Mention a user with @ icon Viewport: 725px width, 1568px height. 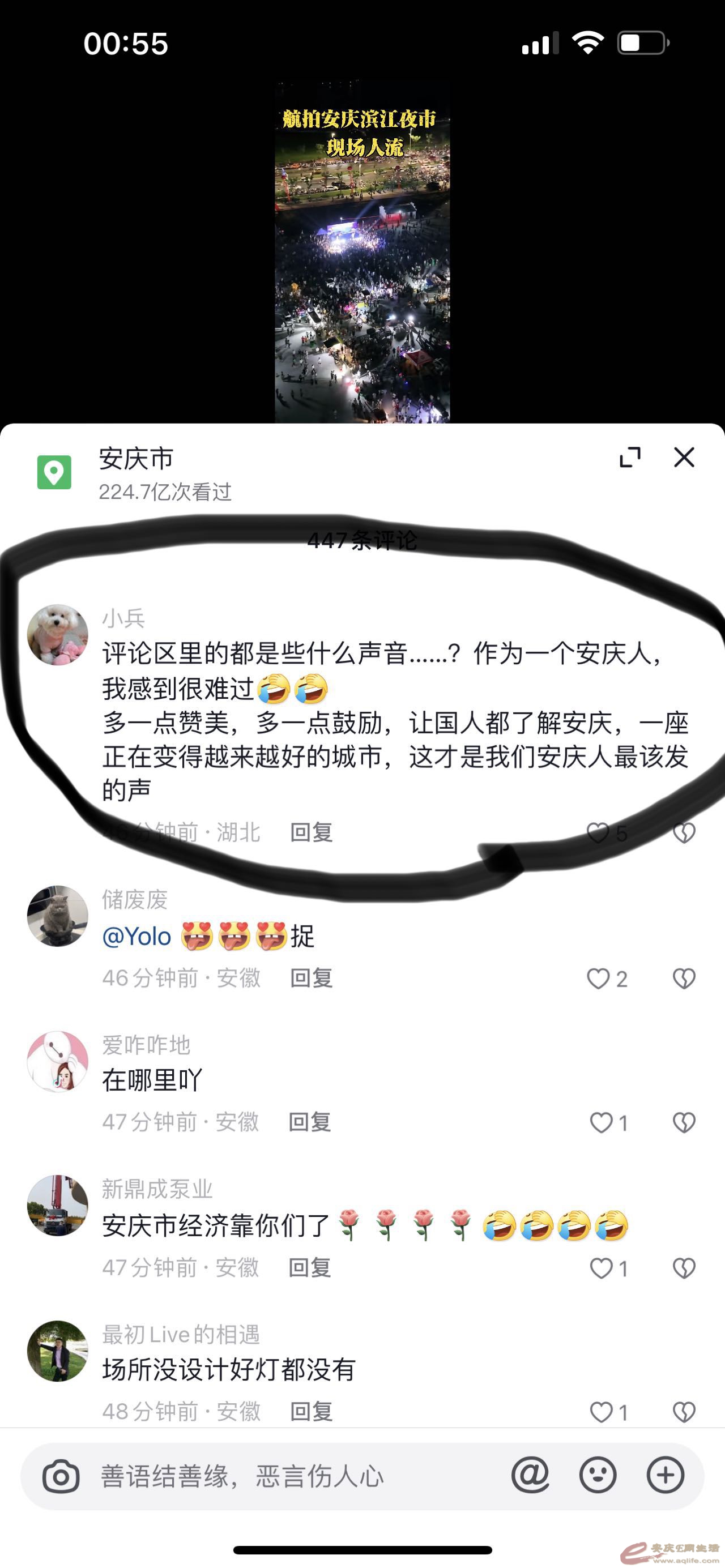530,1476
